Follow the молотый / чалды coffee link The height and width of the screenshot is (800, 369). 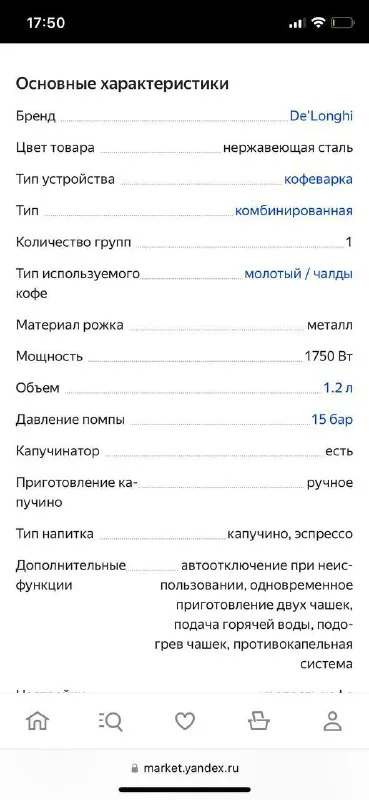299,274
